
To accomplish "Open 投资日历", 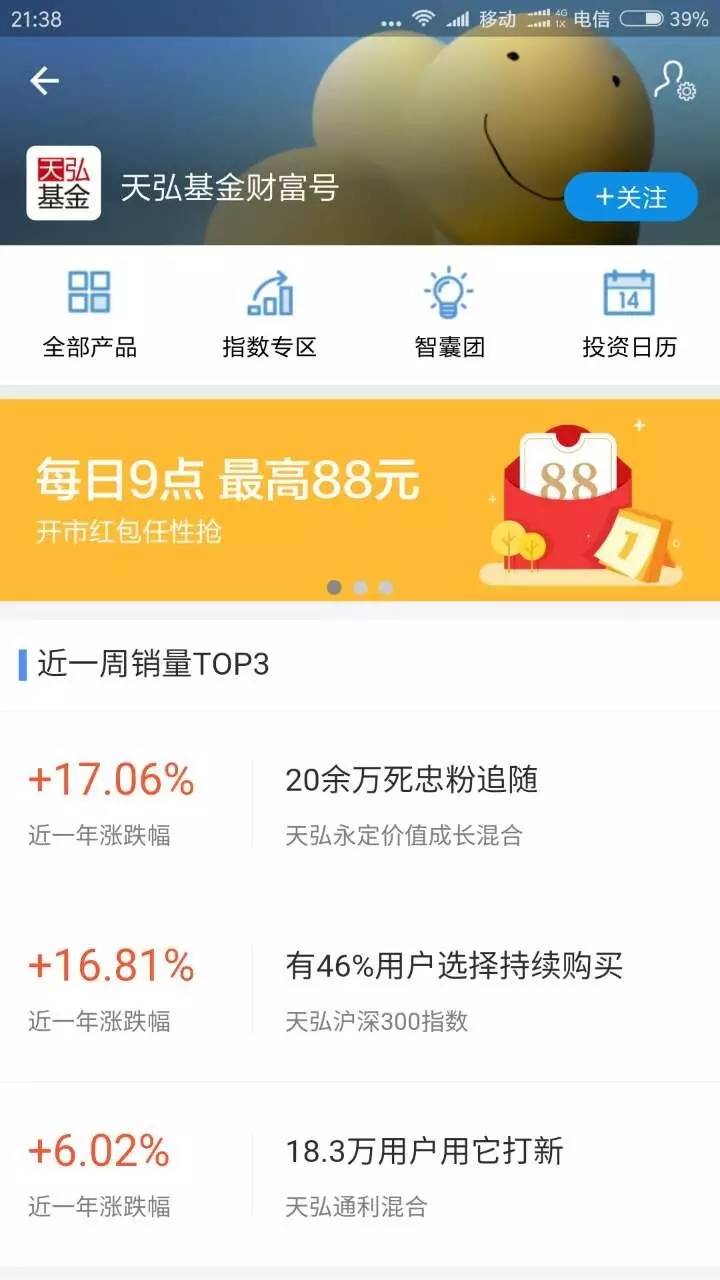I will coord(629,313).
